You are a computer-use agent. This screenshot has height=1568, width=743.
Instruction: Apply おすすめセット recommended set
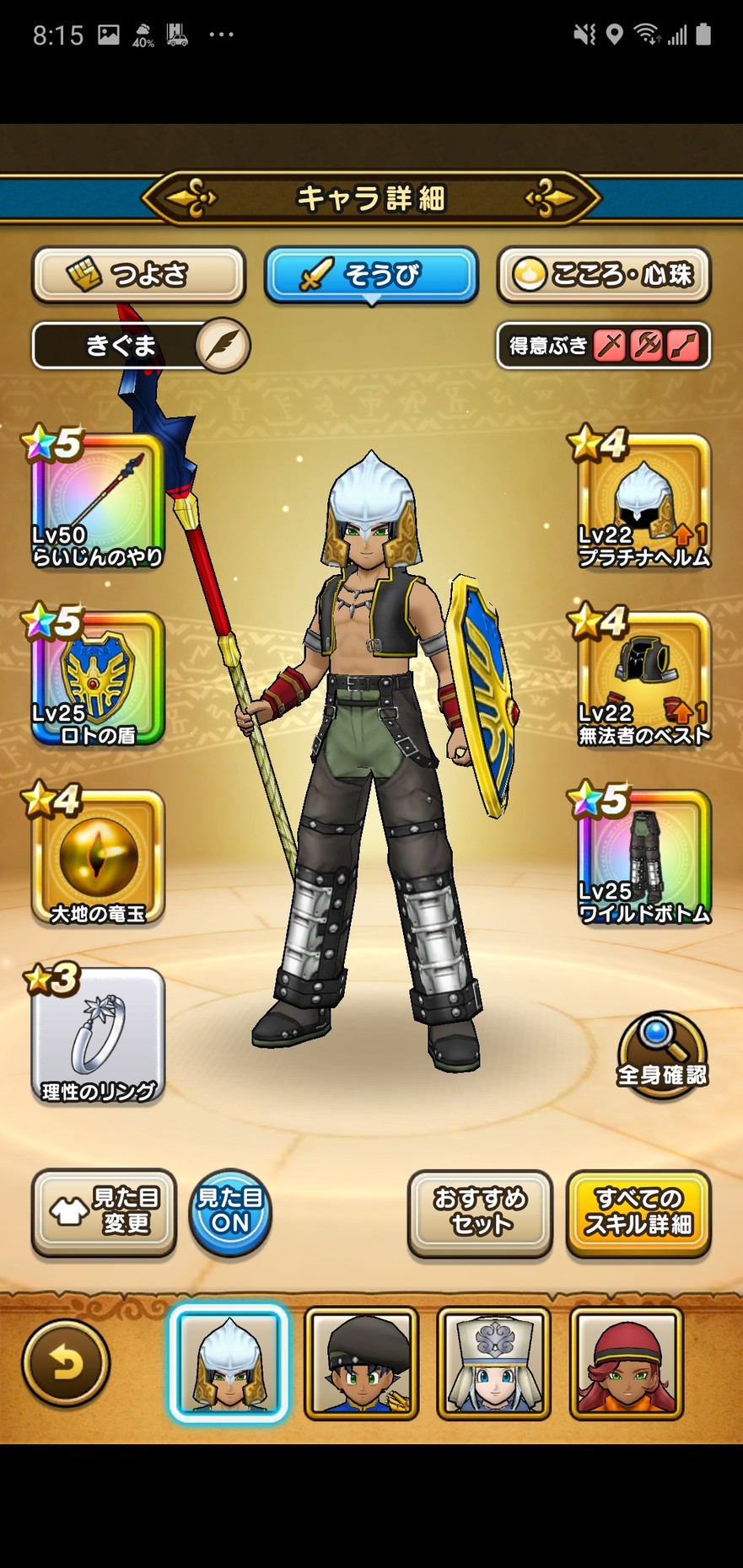point(480,1212)
